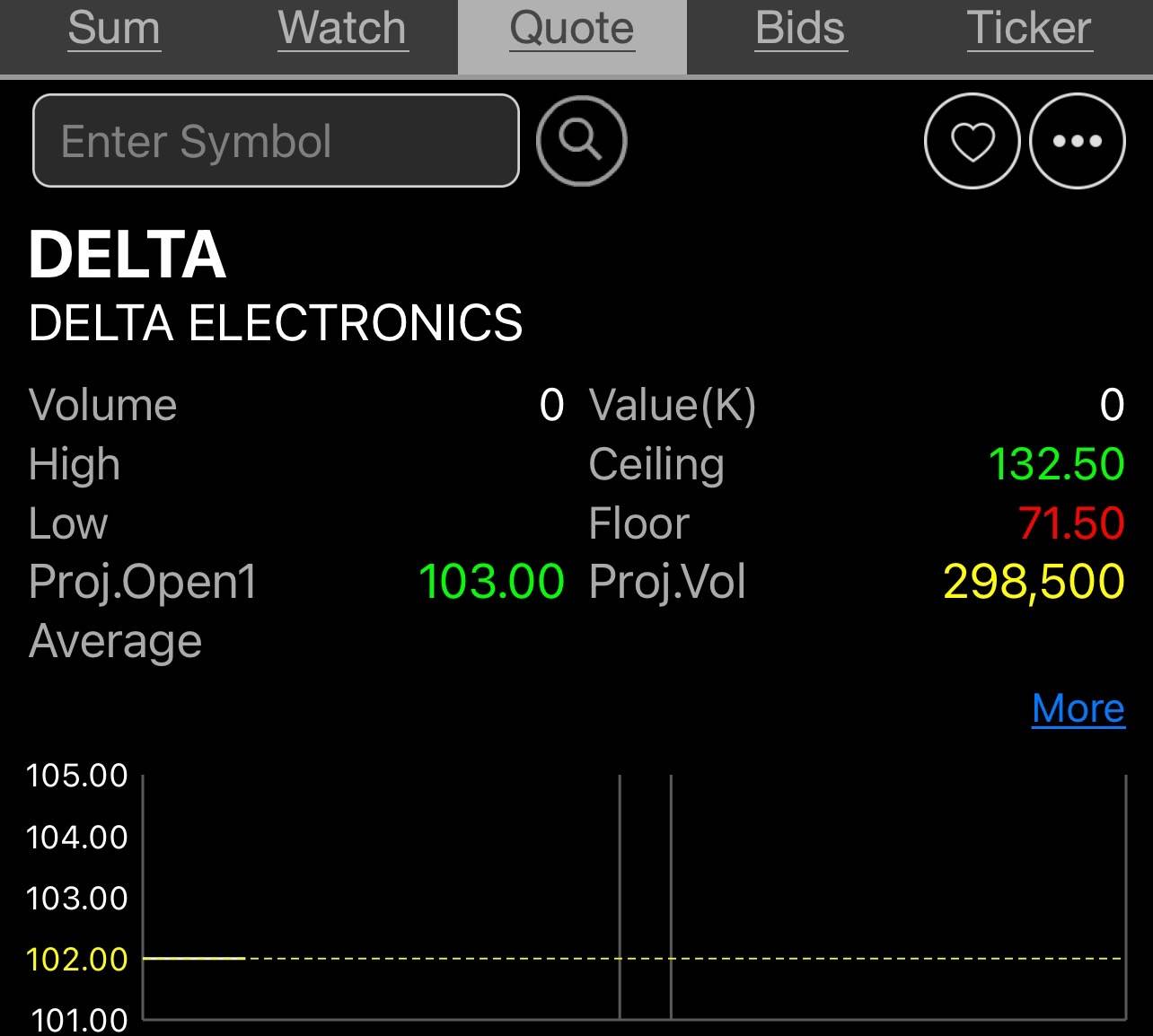This screenshot has width=1153, height=1036.
Task: Switch to the Sum tab
Action: click(114, 29)
